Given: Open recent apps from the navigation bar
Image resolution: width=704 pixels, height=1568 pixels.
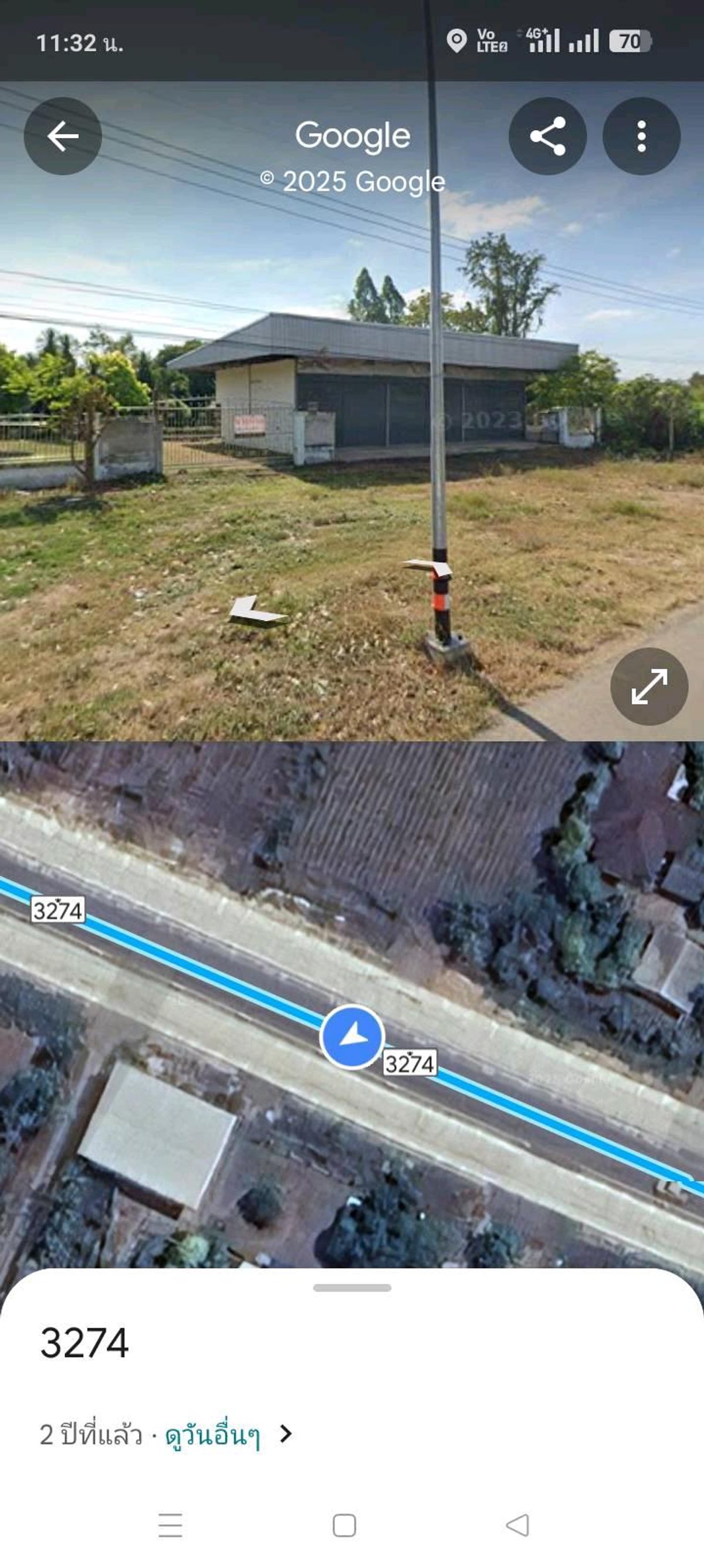Looking at the screenshot, I should tap(171, 1525).
